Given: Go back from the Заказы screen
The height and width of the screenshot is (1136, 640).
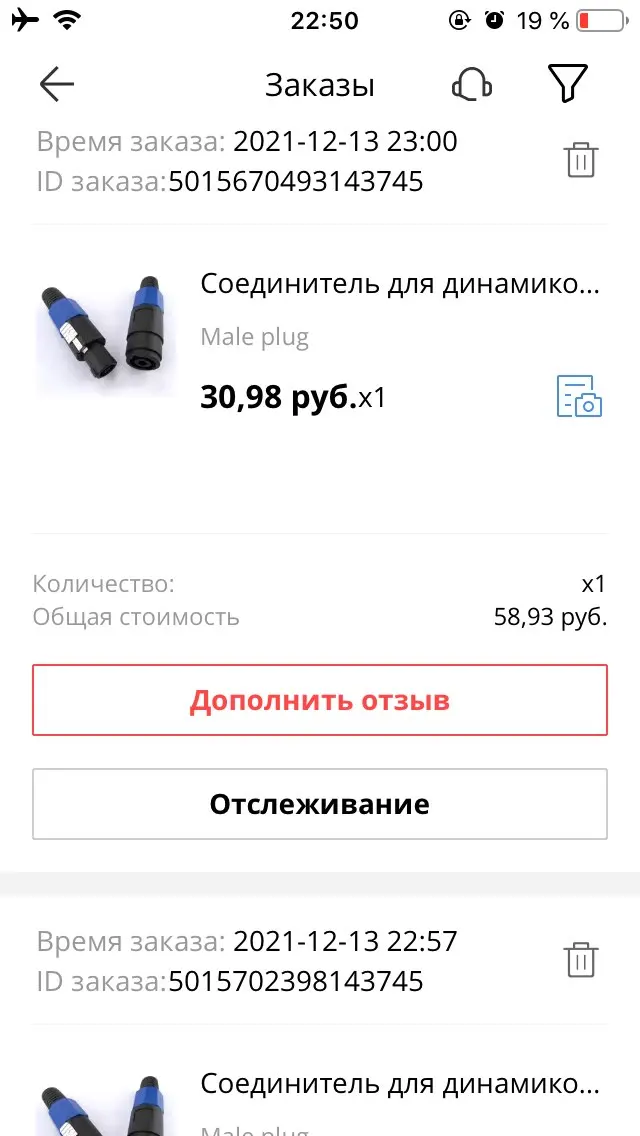Looking at the screenshot, I should [x=57, y=85].
